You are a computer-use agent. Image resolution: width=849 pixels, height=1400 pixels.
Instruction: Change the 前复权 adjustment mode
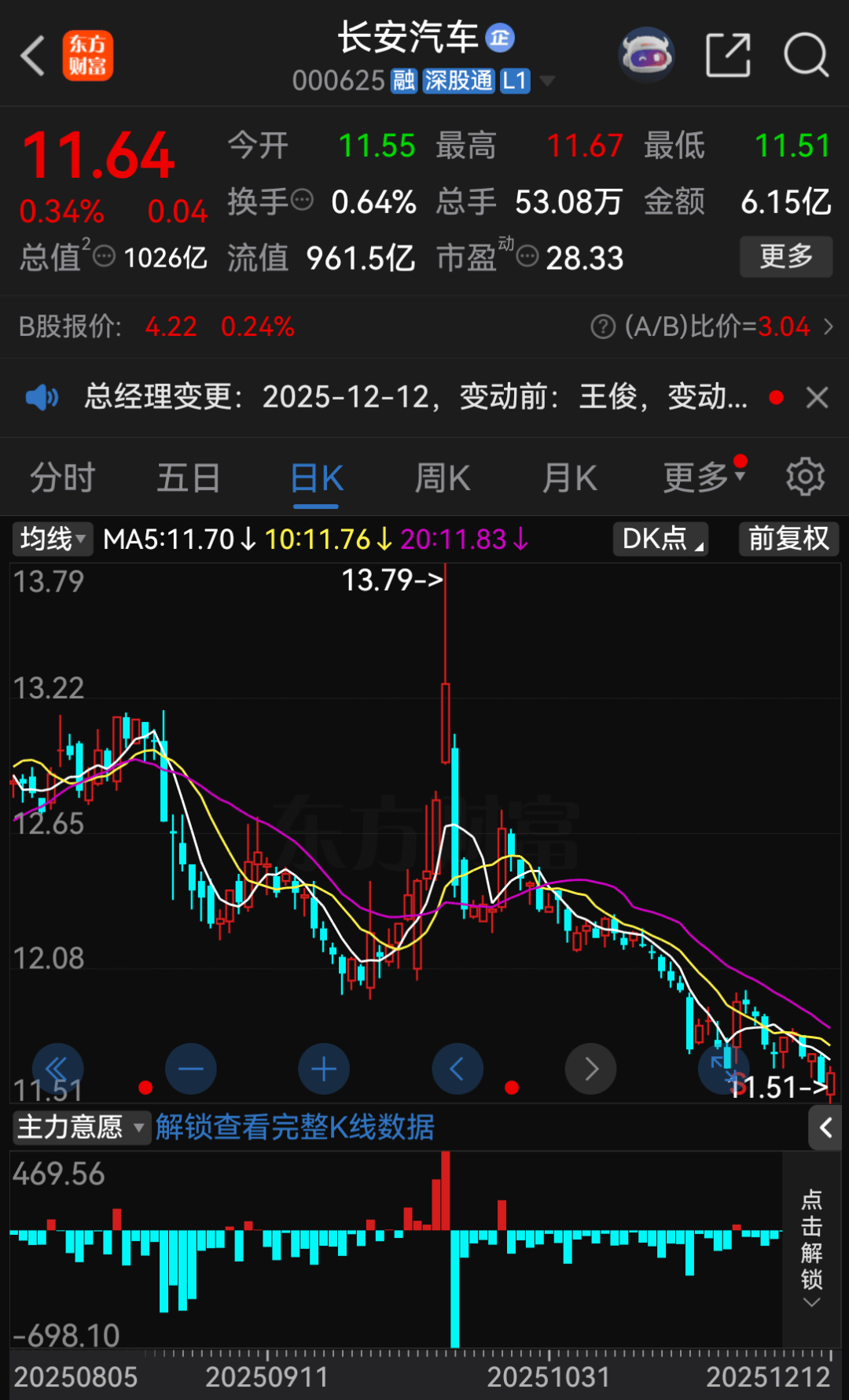click(788, 540)
